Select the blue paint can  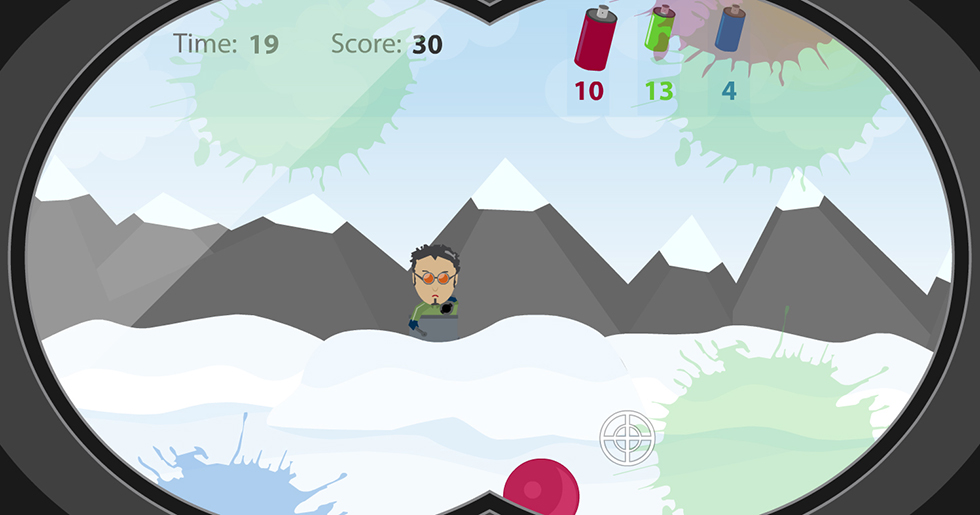point(730,30)
